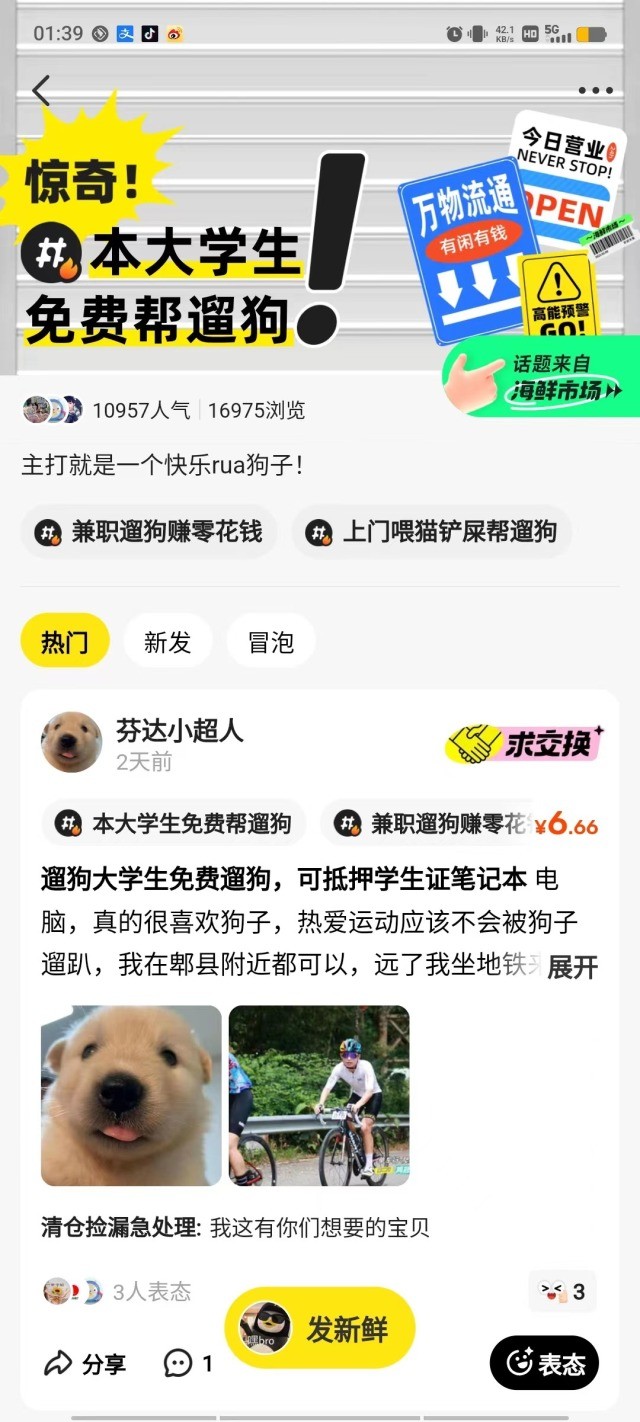Open 芬达小超人's profile avatar
Screen dimensions: 640x1422
pos(71,743)
